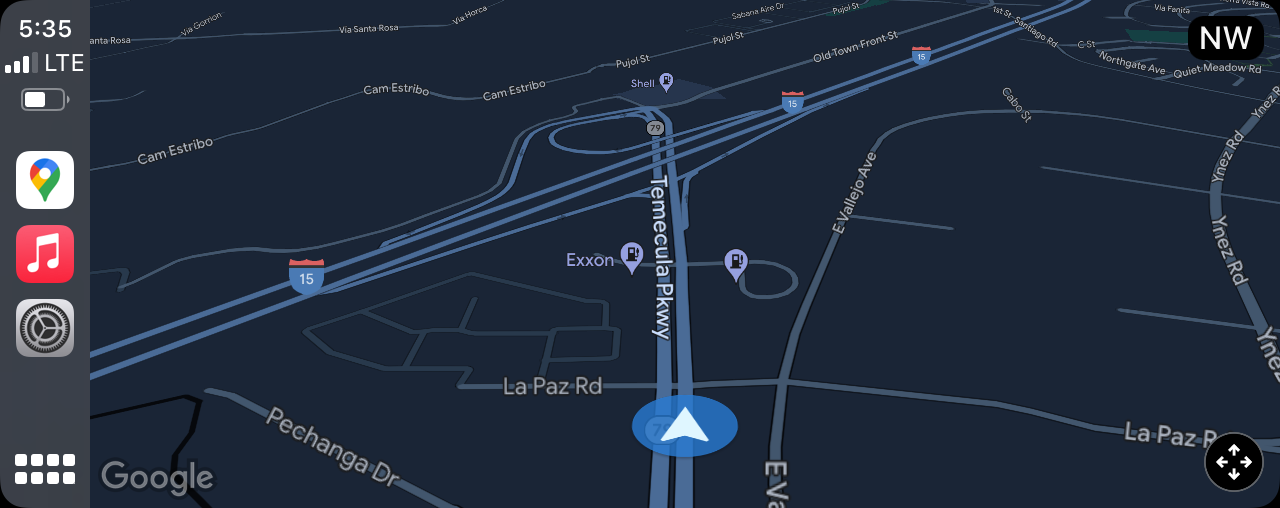The width and height of the screenshot is (1280, 508).
Task: Select the Shell gas station pin
Action: click(x=666, y=82)
